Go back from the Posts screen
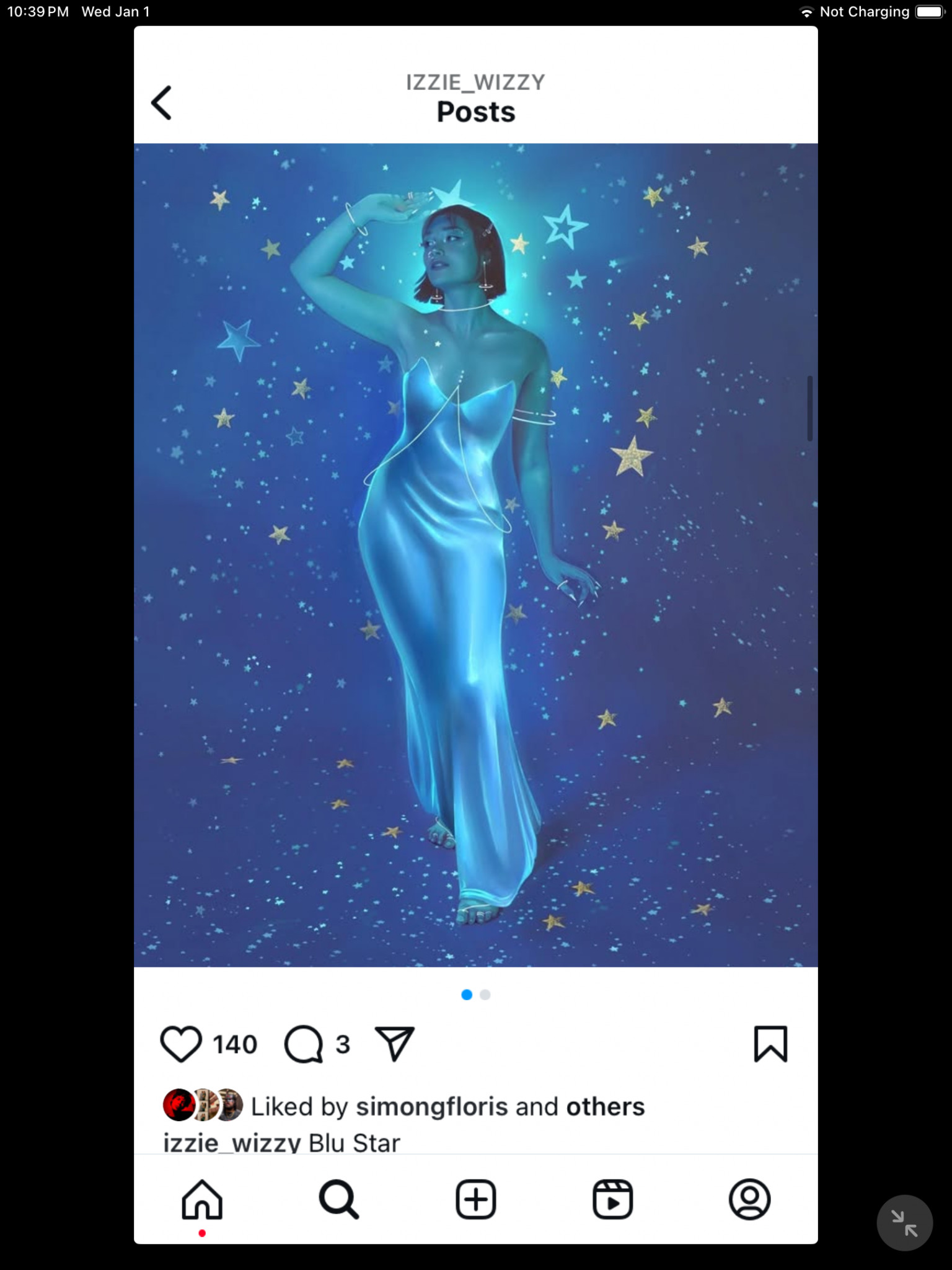 (x=162, y=102)
